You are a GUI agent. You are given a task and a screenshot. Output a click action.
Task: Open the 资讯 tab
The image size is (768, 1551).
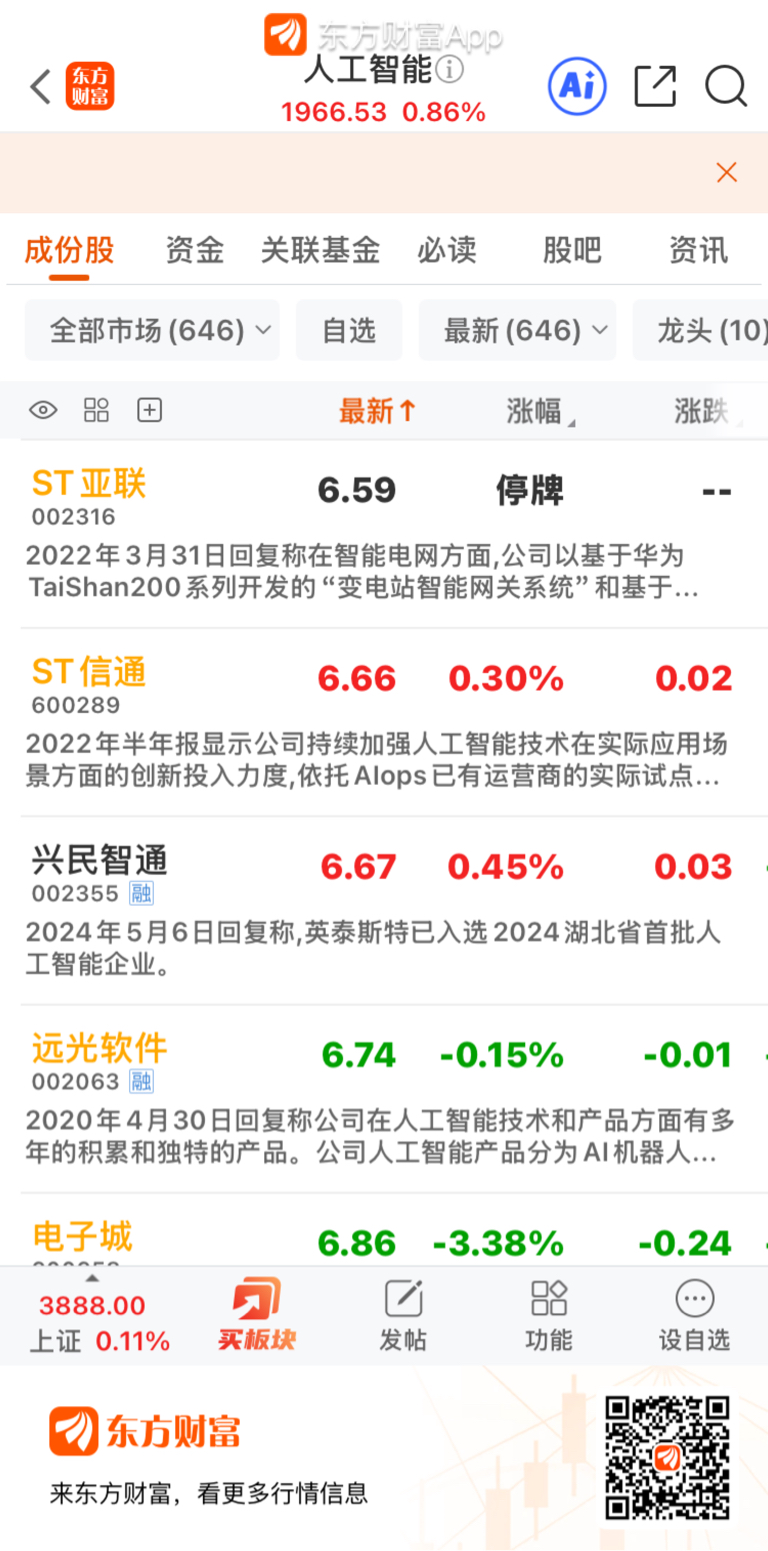[698, 250]
